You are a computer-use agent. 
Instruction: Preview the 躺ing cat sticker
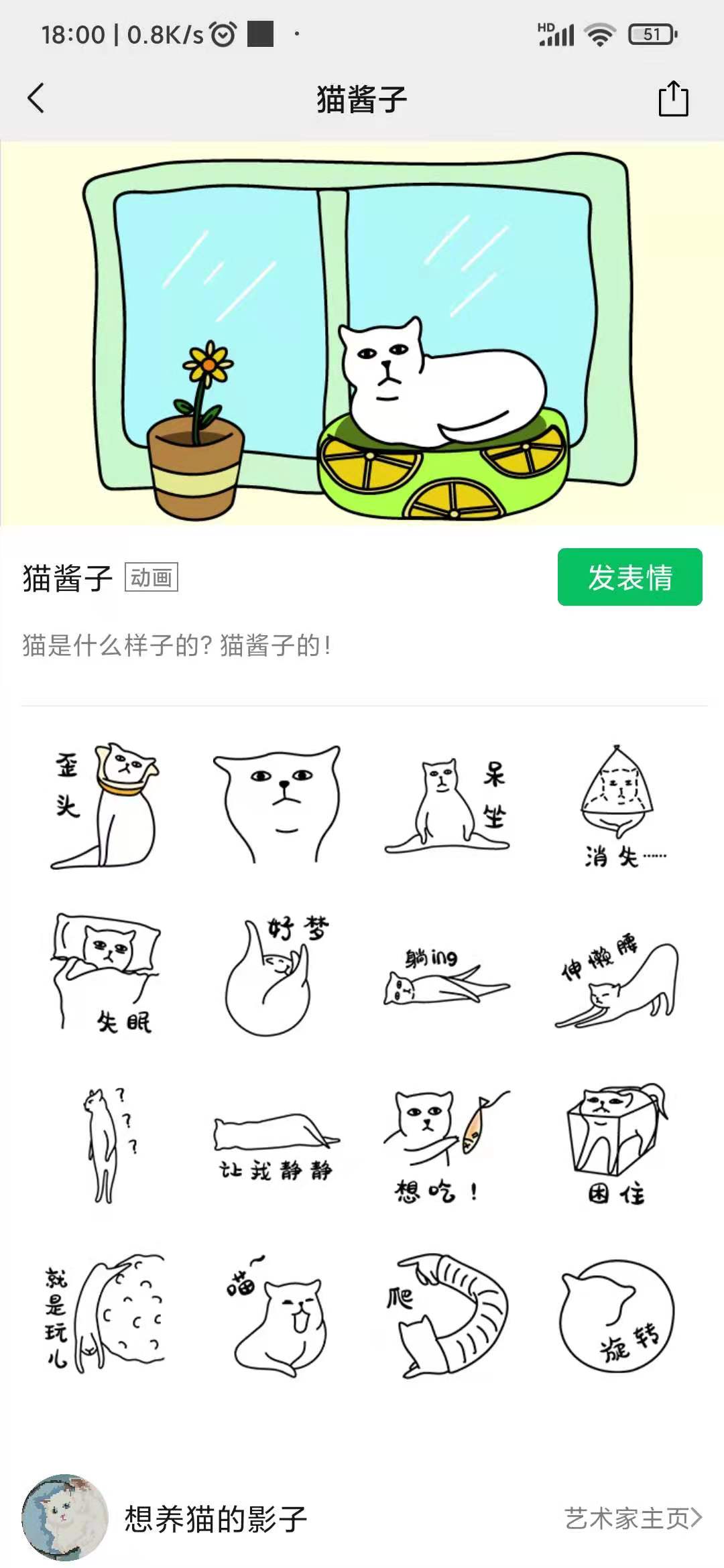coord(447,976)
